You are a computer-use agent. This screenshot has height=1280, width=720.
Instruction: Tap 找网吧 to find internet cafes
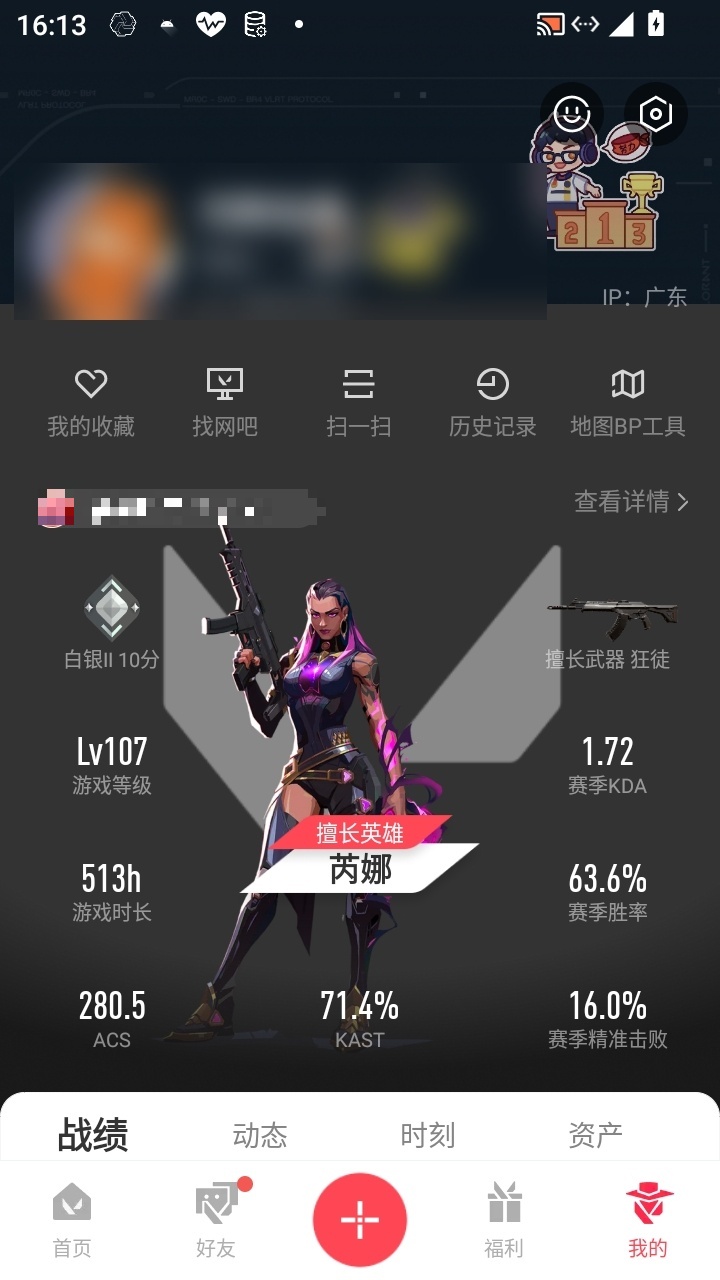pyautogui.click(x=225, y=403)
